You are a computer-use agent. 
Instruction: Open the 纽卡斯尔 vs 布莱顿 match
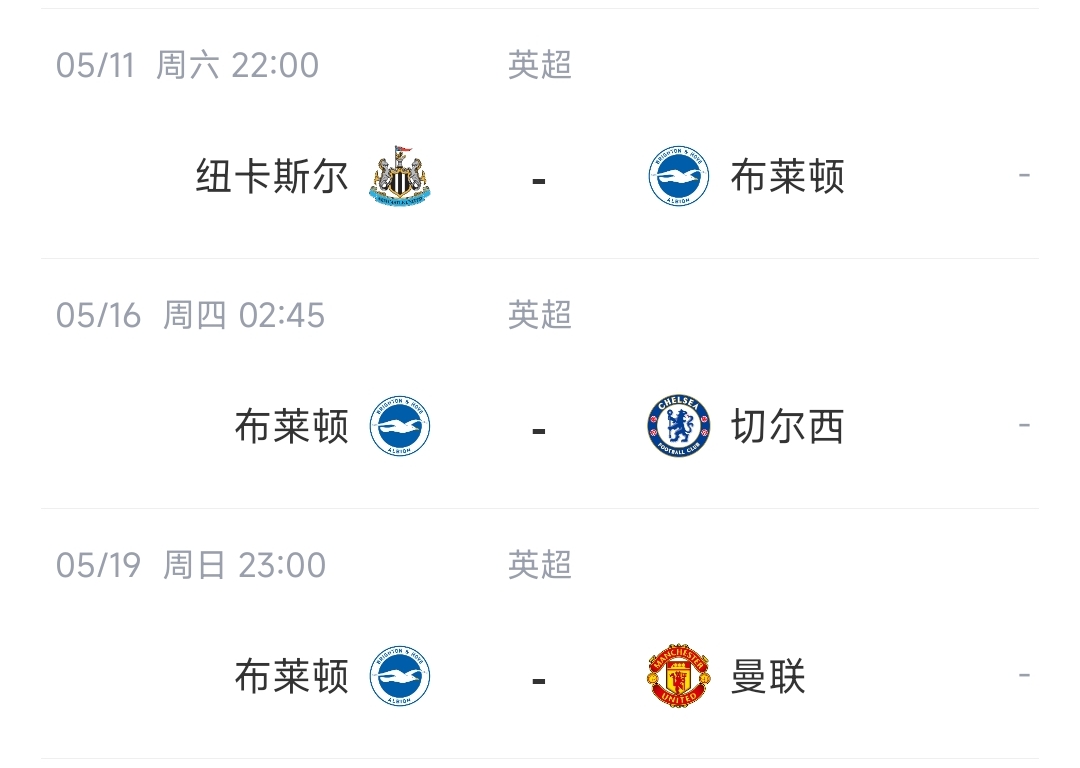[539, 178]
